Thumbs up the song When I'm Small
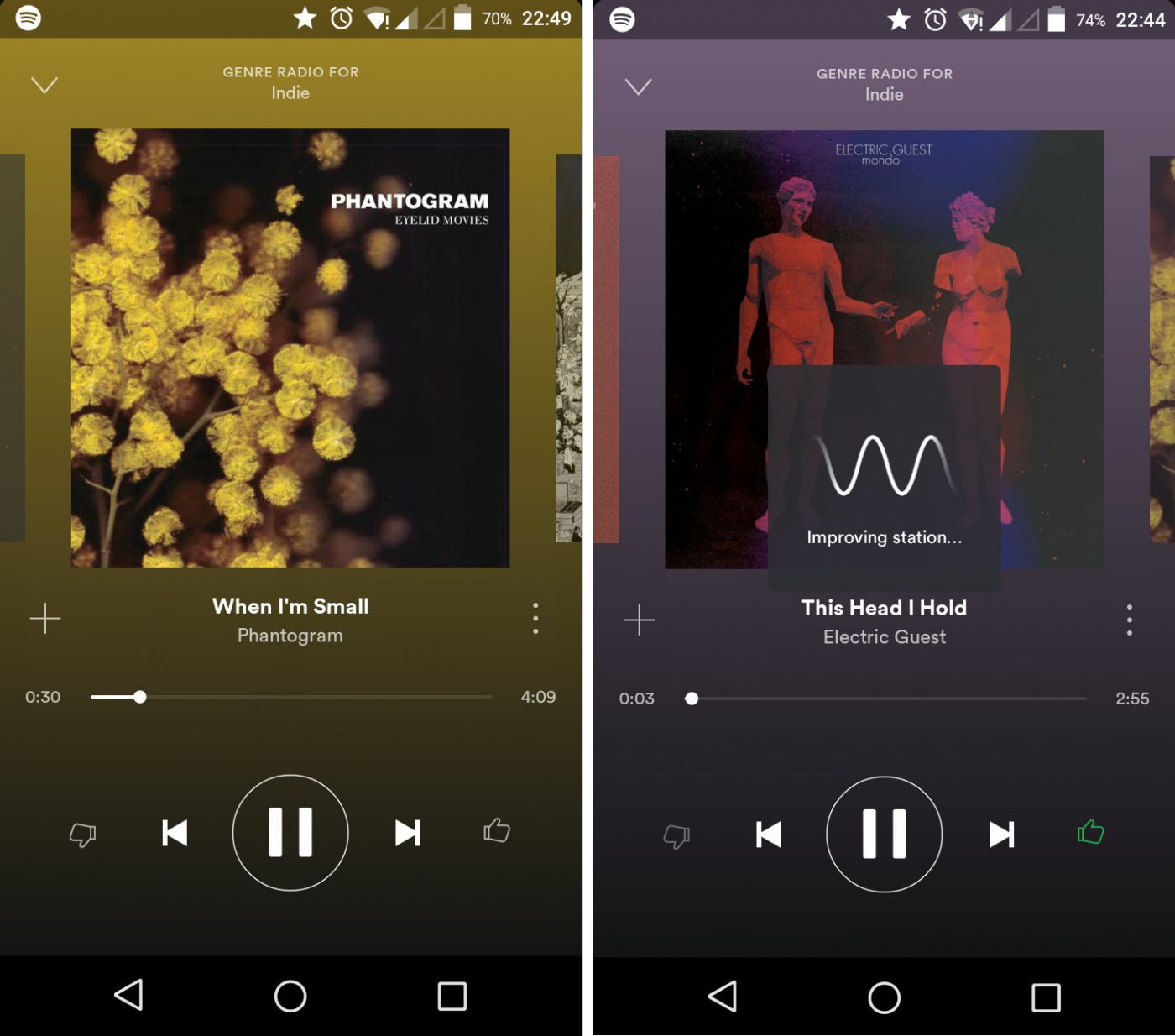 (497, 831)
